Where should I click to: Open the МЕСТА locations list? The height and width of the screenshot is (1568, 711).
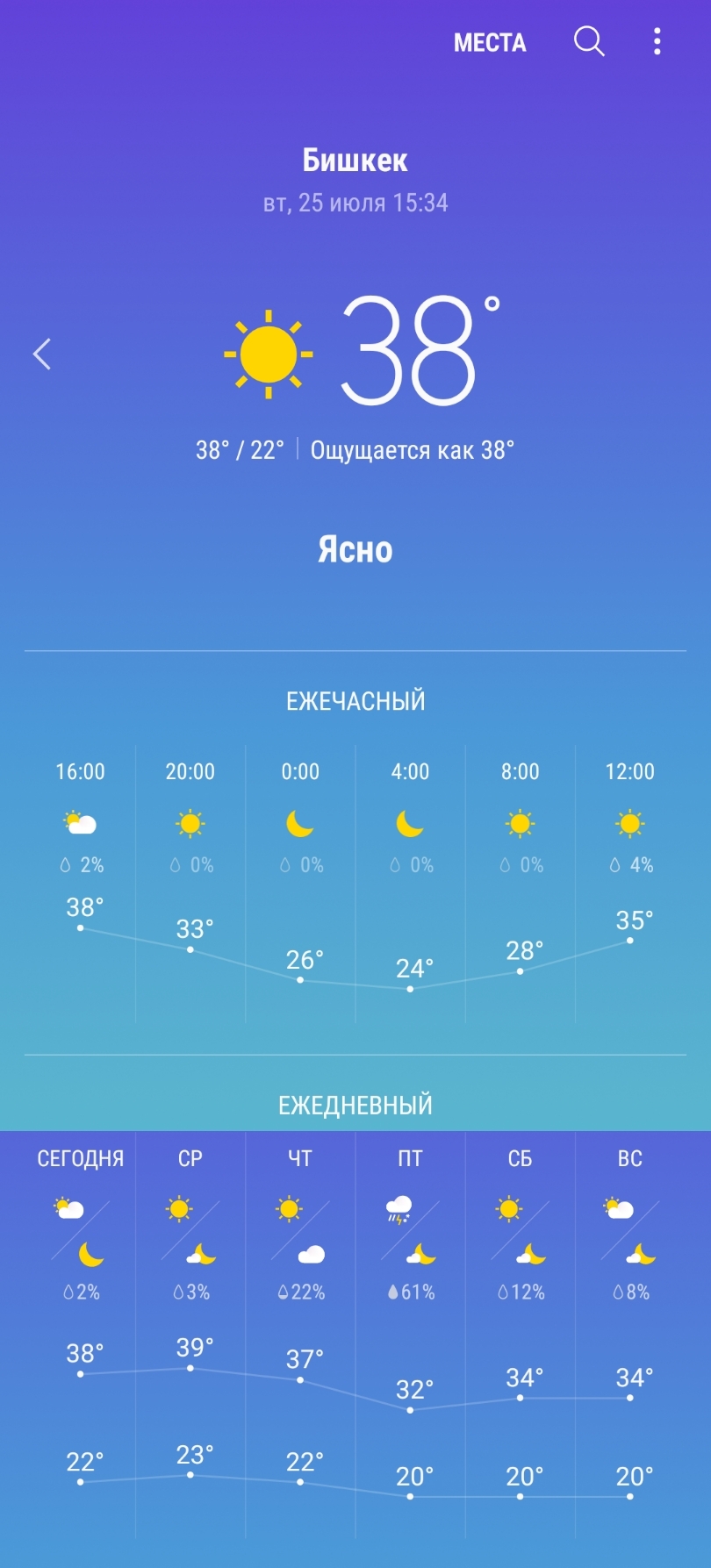[490, 43]
